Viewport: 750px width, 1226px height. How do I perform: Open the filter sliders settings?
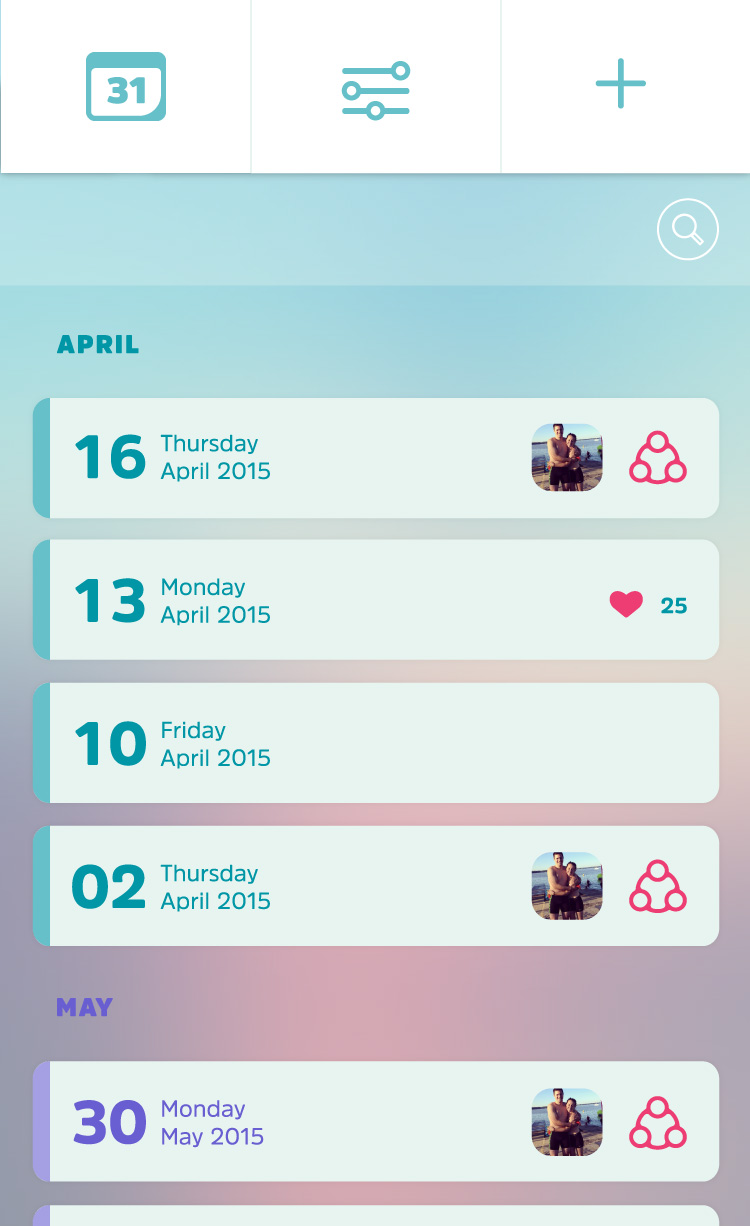[376, 87]
